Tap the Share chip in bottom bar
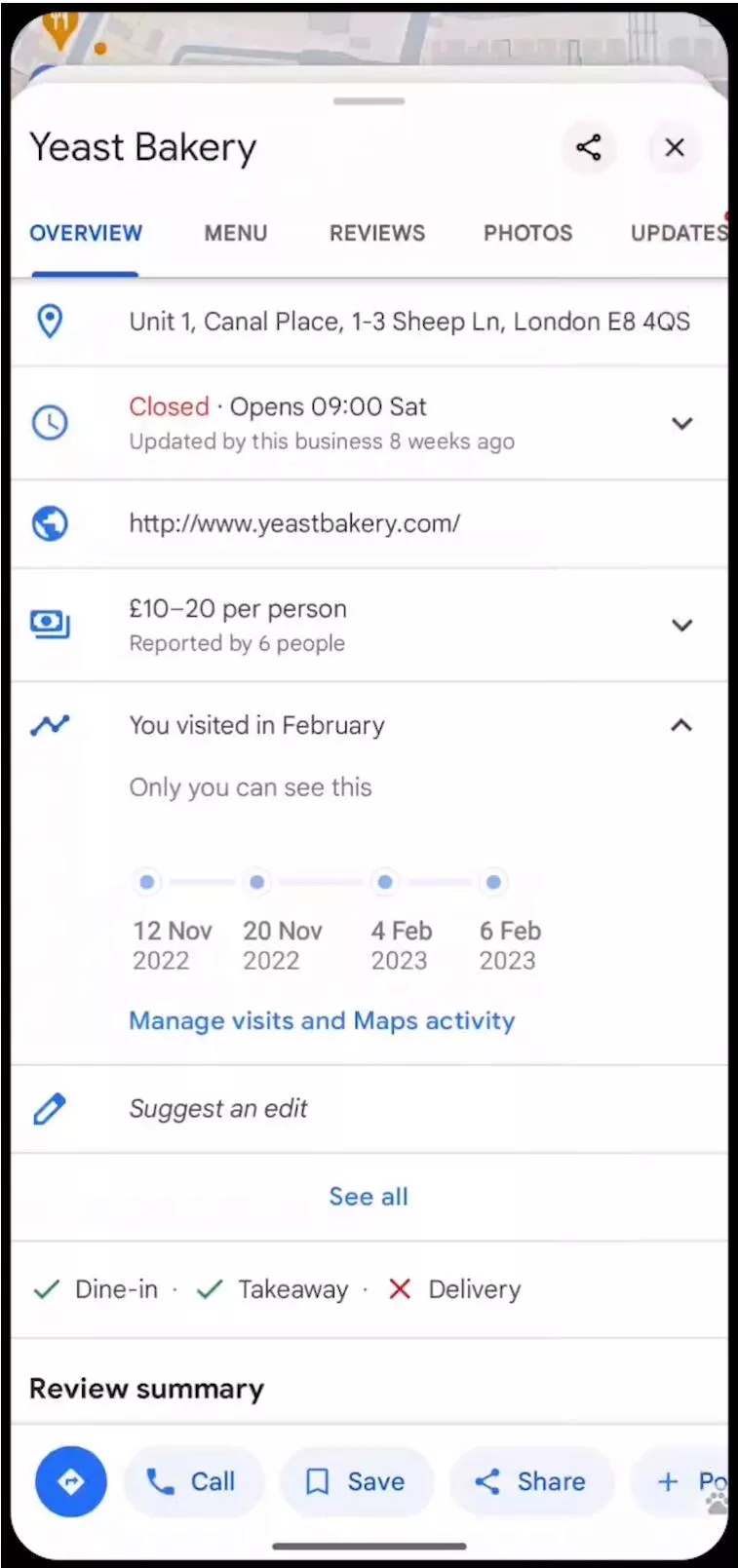Image resolution: width=738 pixels, height=1568 pixels. pyautogui.click(x=531, y=1481)
